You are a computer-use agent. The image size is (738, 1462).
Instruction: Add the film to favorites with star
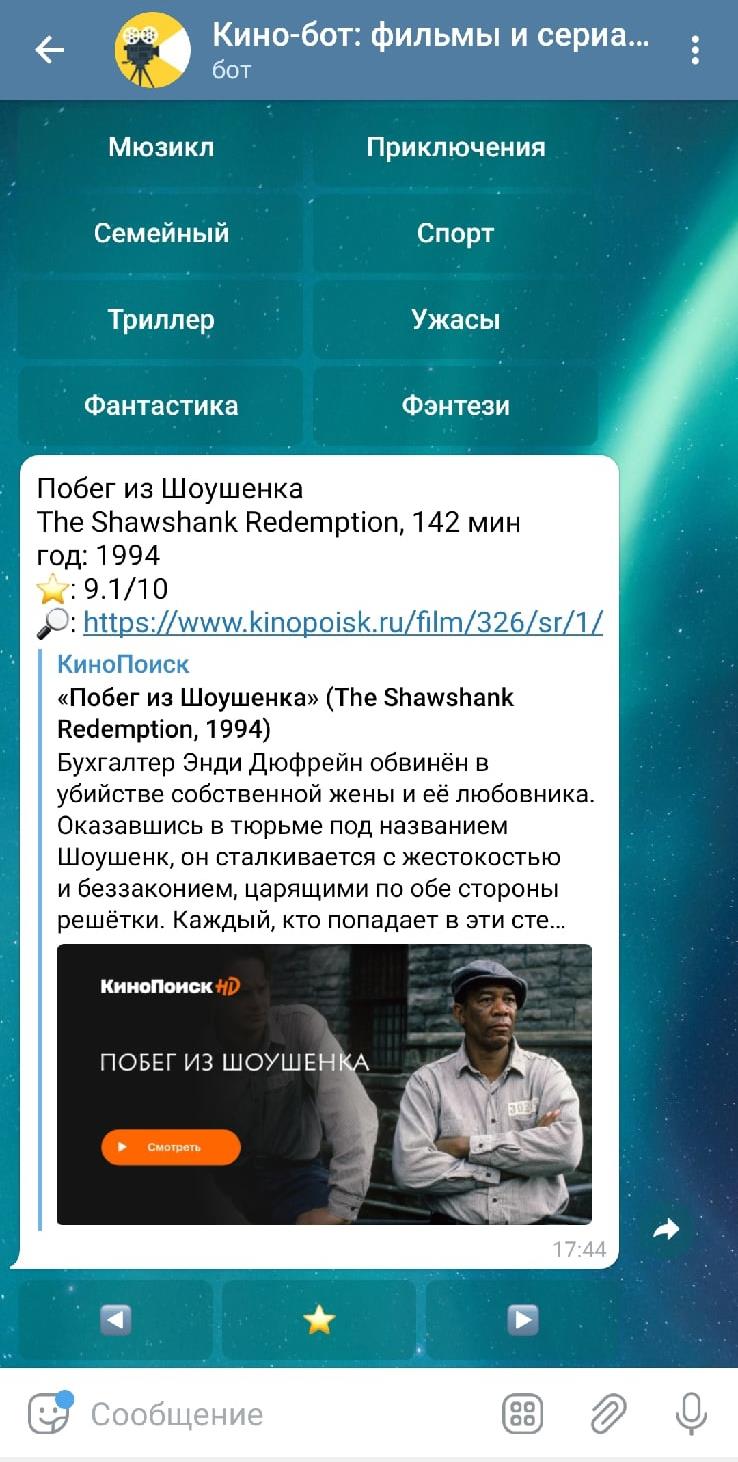click(318, 1320)
